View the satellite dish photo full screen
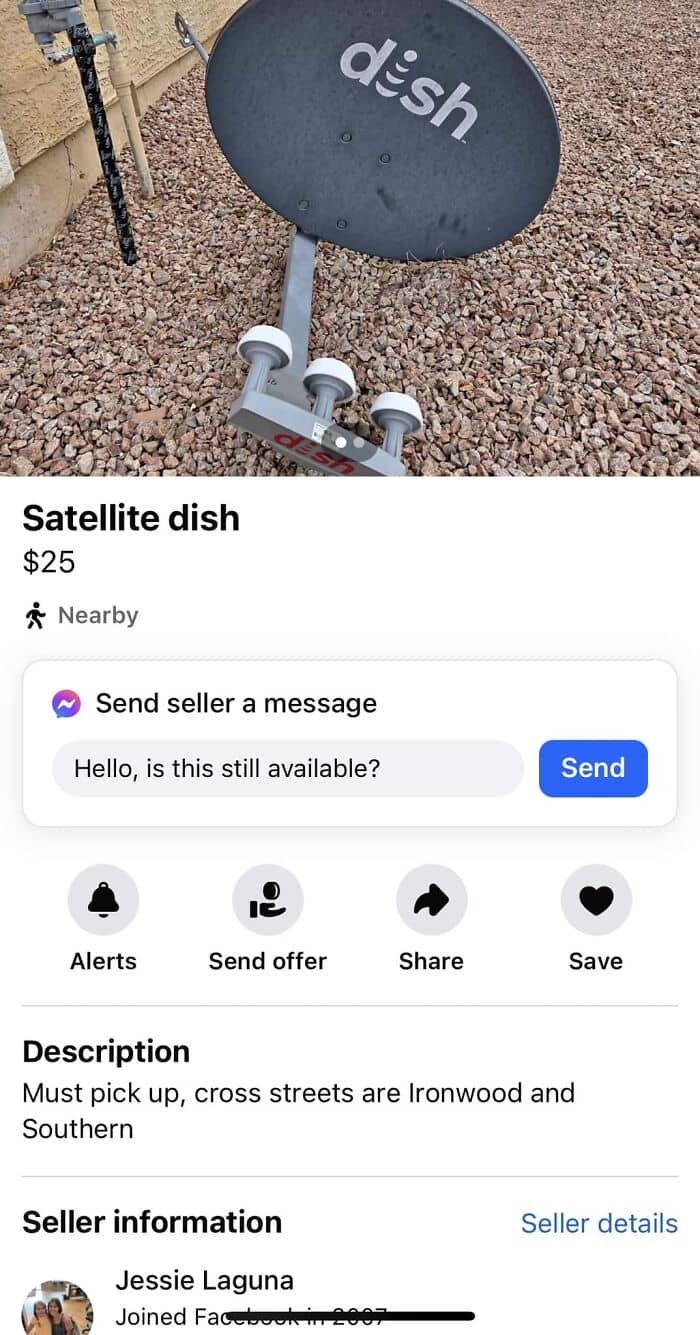Viewport: 700px width, 1335px height. pos(350,238)
